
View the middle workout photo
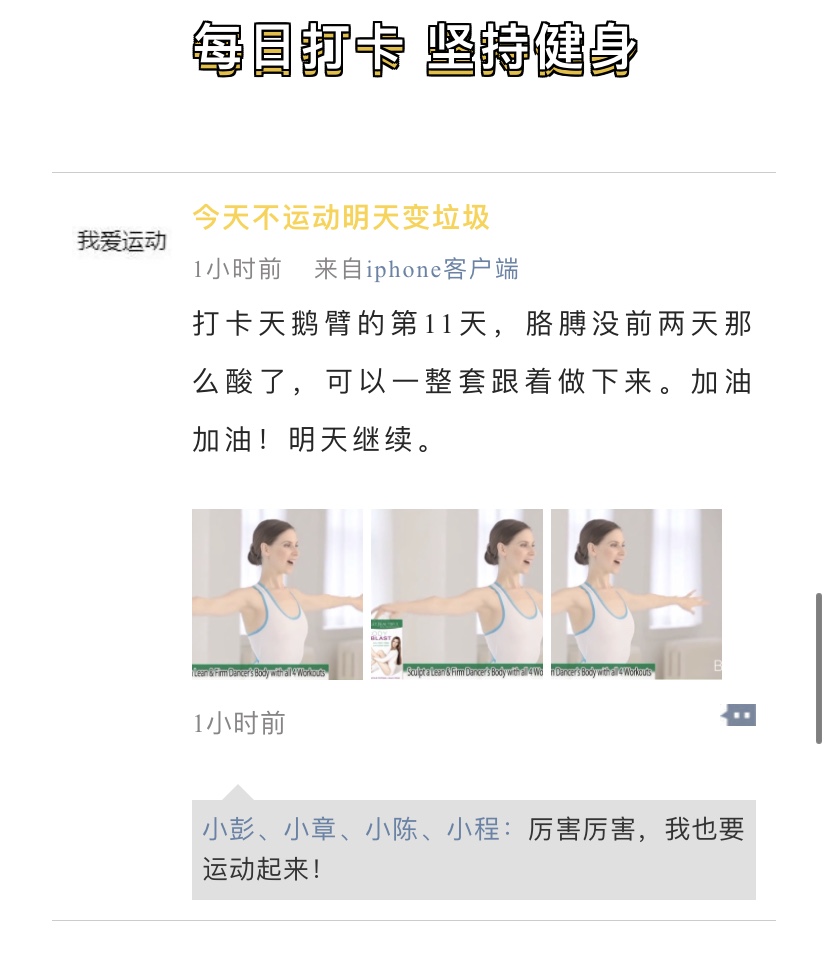(457, 594)
